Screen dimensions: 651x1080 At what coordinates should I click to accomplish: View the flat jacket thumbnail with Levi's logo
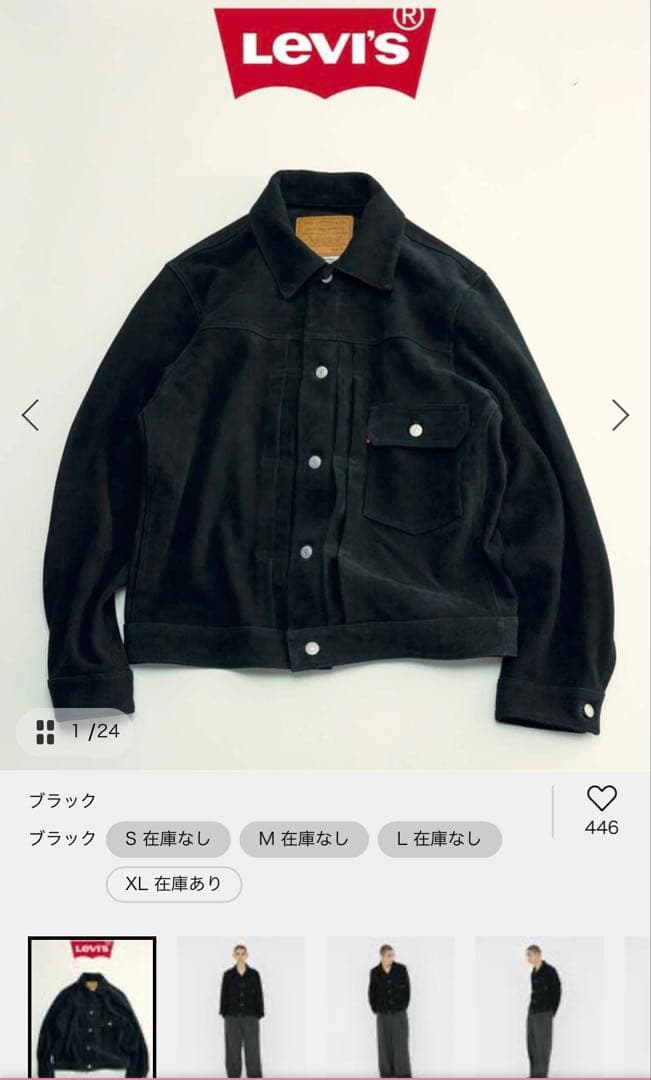click(92, 1006)
